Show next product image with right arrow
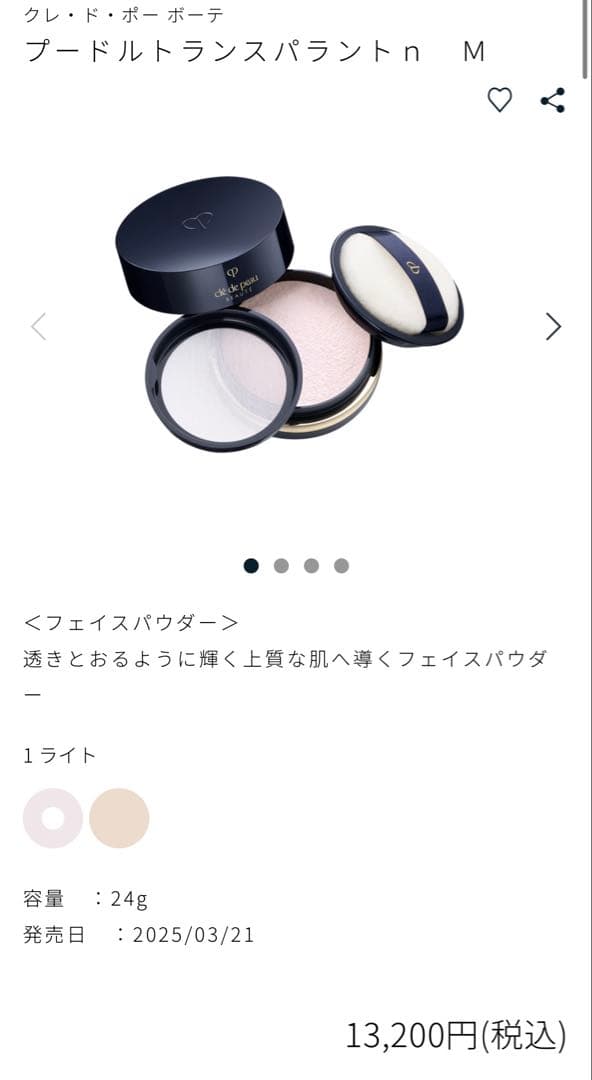592x1080 pixels. click(553, 326)
